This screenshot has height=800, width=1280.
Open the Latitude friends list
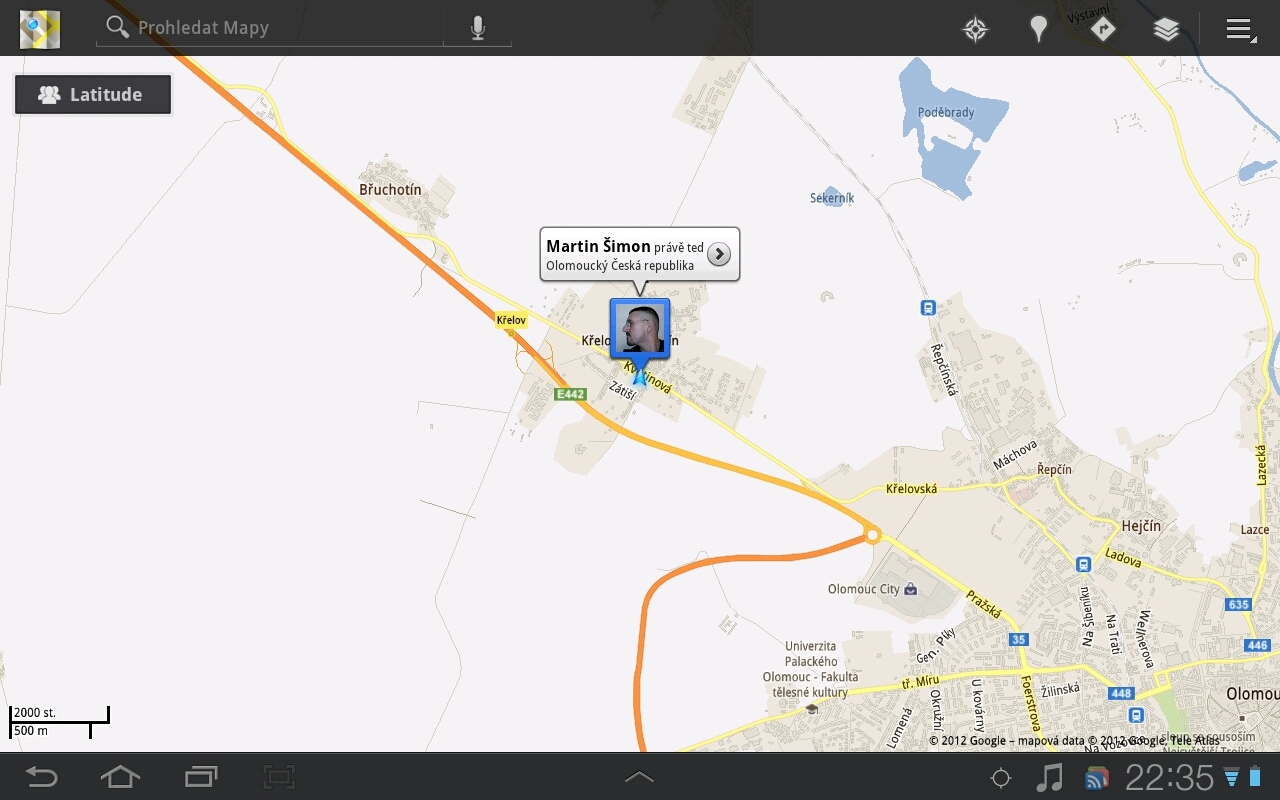click(93, 95)
